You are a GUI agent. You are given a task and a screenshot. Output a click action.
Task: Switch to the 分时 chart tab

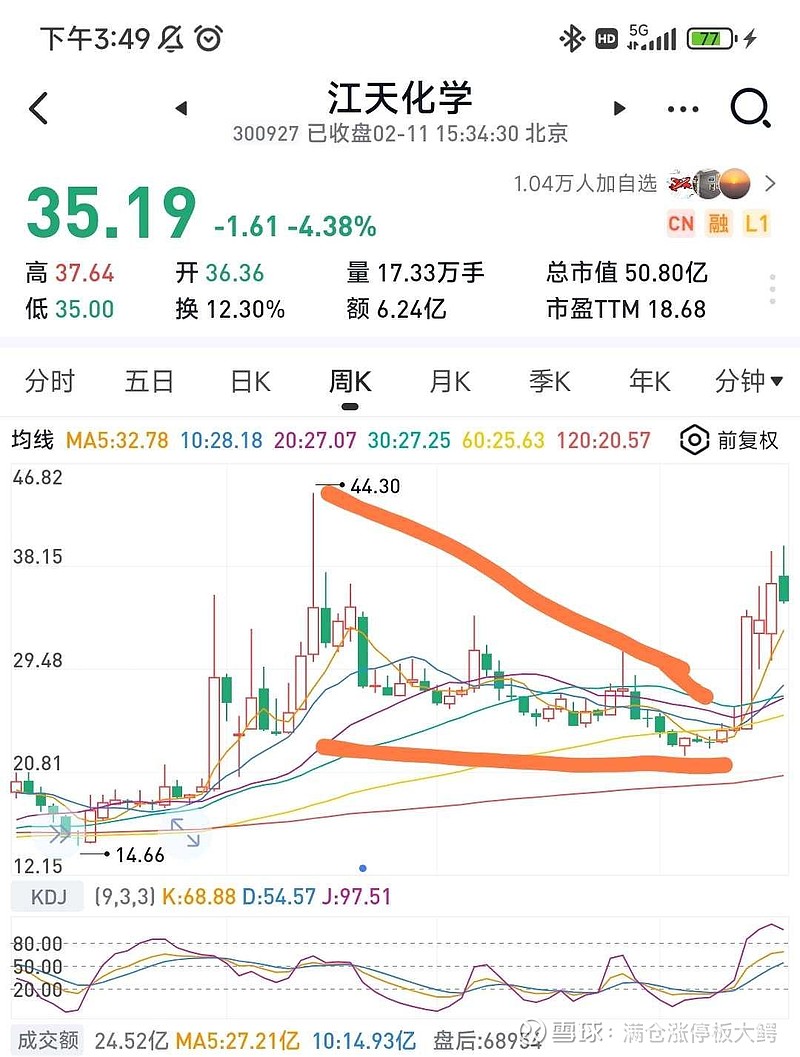[x=50, y=381]
